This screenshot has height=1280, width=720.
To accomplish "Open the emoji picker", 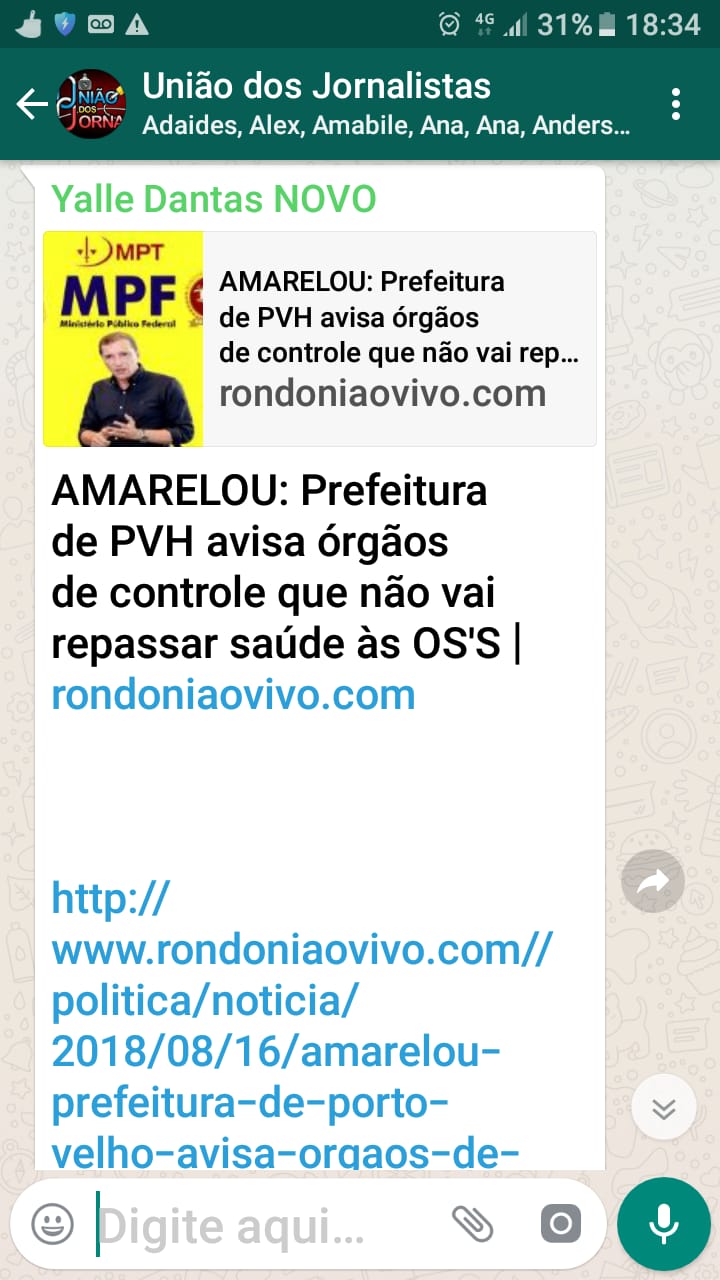I will coord(52,1224).
